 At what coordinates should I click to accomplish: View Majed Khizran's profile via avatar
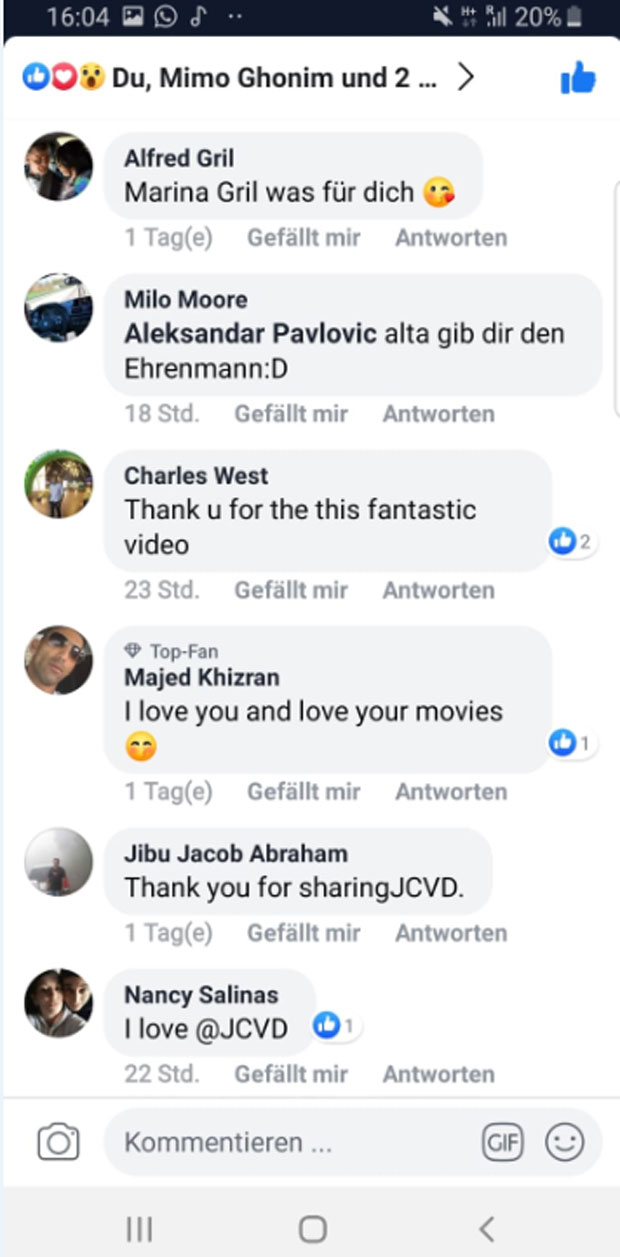[58, 660]
